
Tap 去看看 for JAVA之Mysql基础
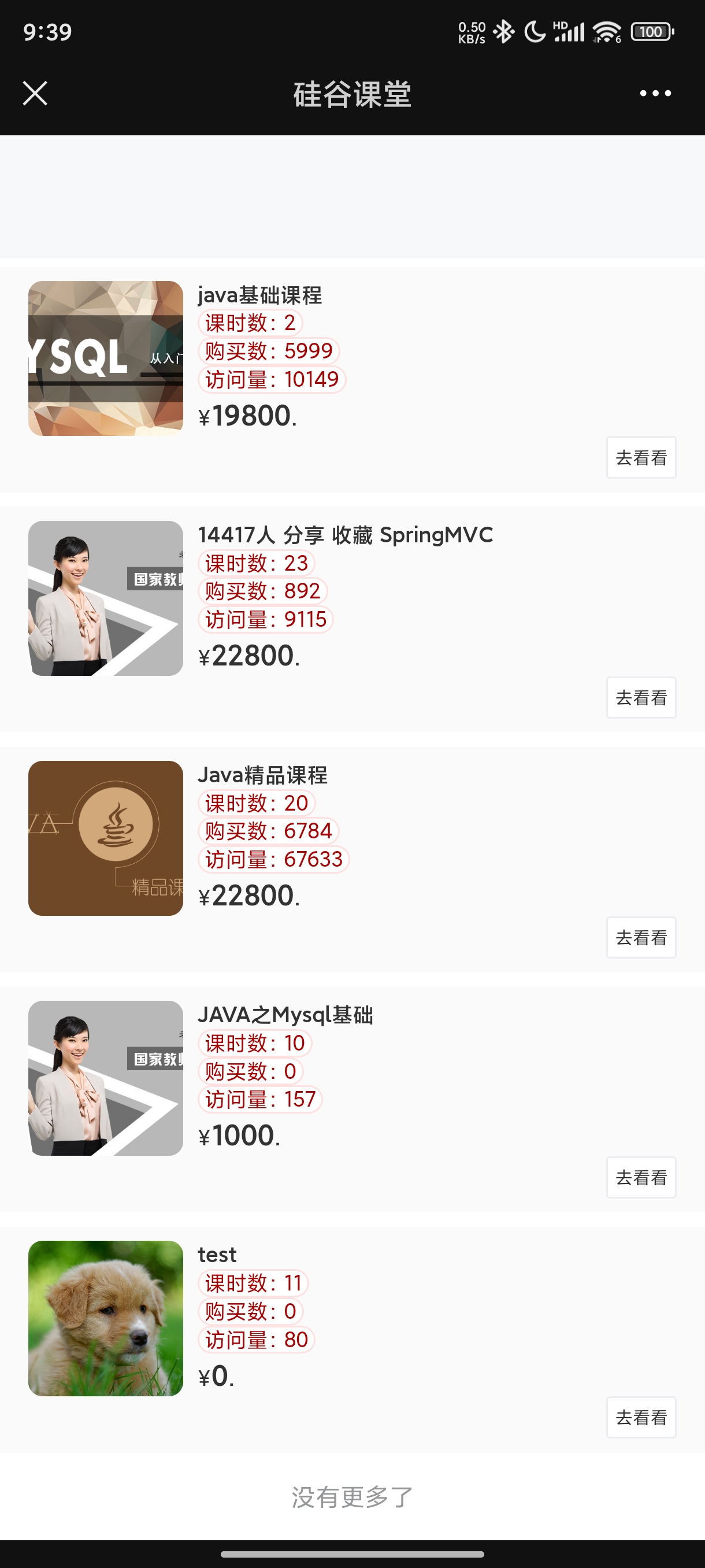(640, 1177)
